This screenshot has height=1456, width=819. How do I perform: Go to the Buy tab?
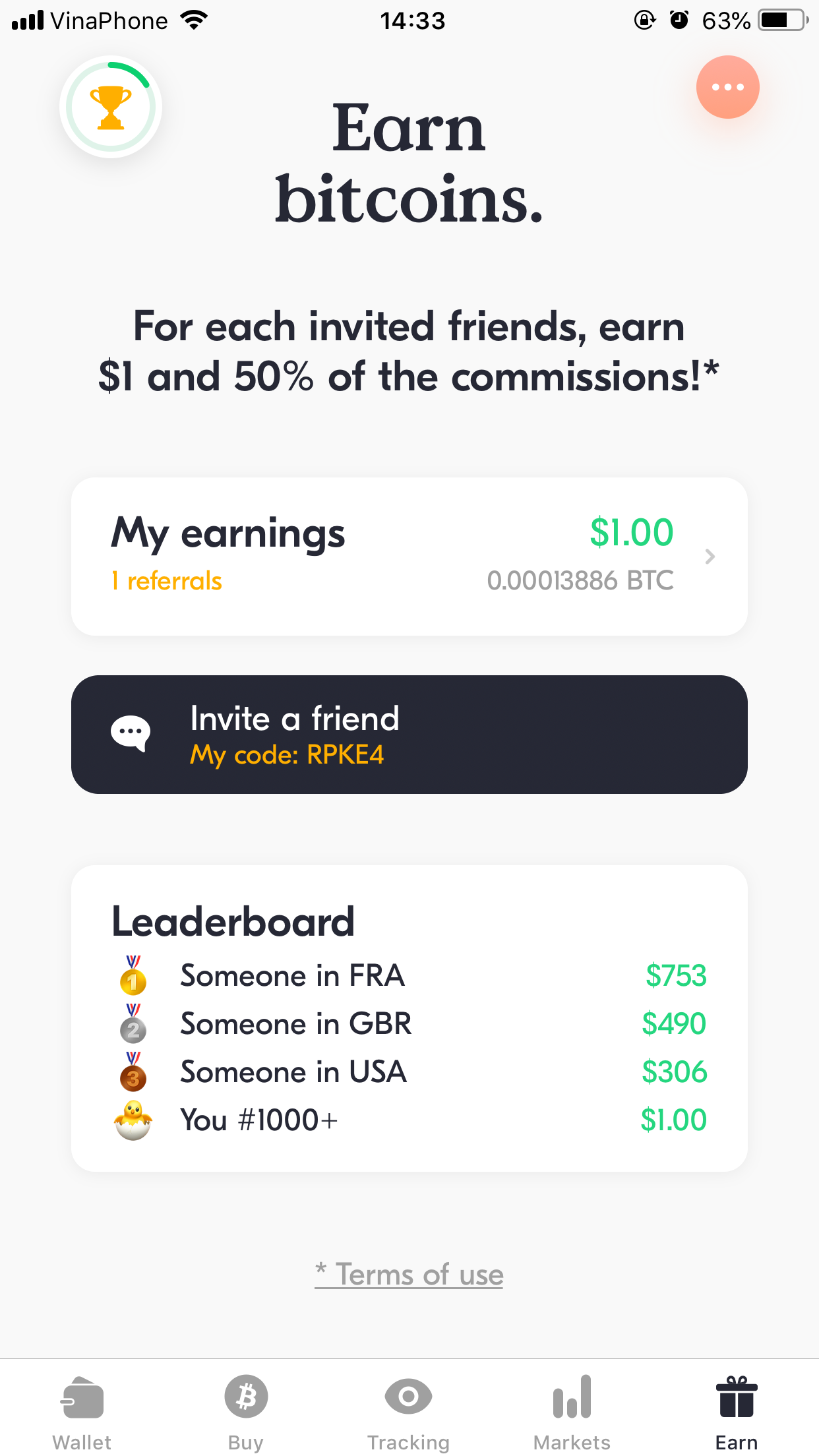click(245, 1412)
